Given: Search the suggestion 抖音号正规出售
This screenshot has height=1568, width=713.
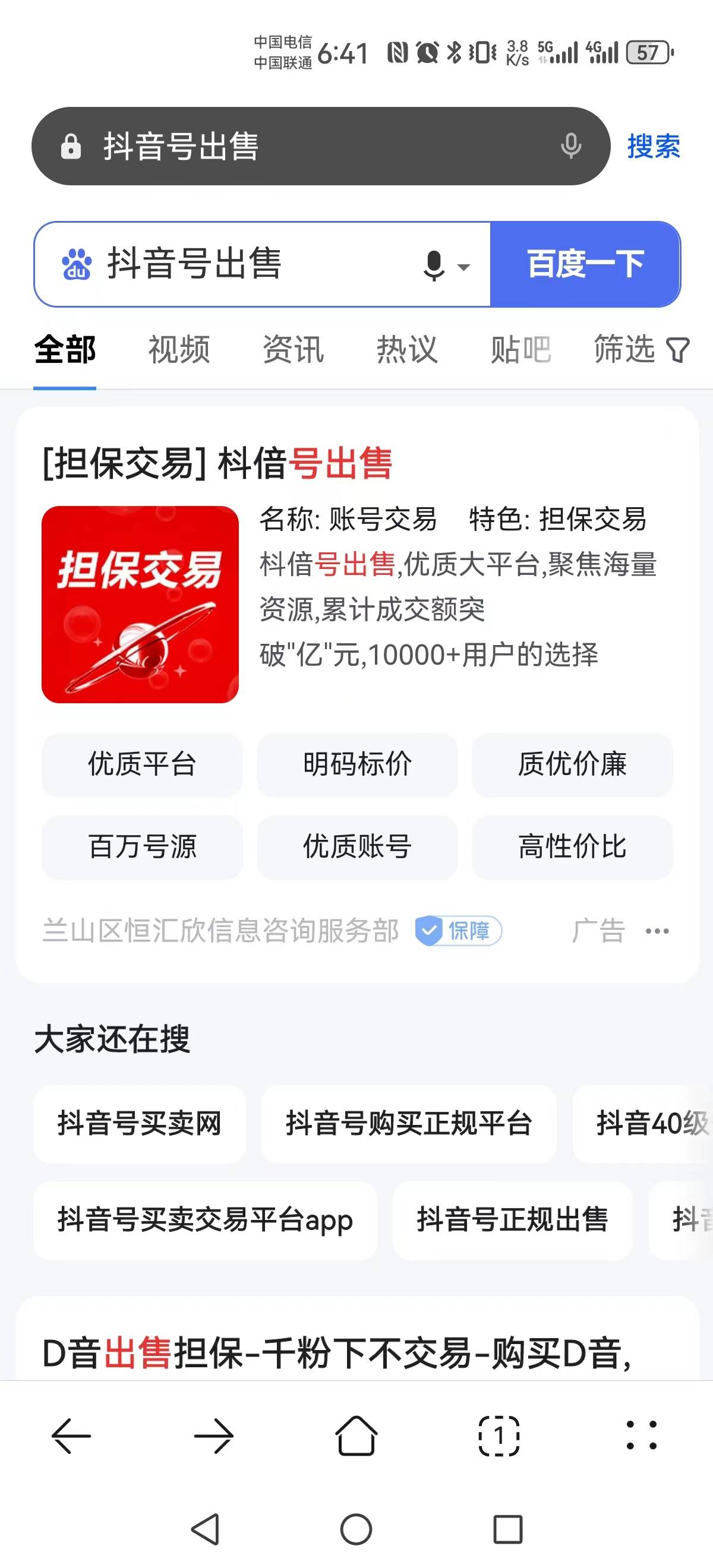Looking at the screenshot, I should (x=512, y=1220).
